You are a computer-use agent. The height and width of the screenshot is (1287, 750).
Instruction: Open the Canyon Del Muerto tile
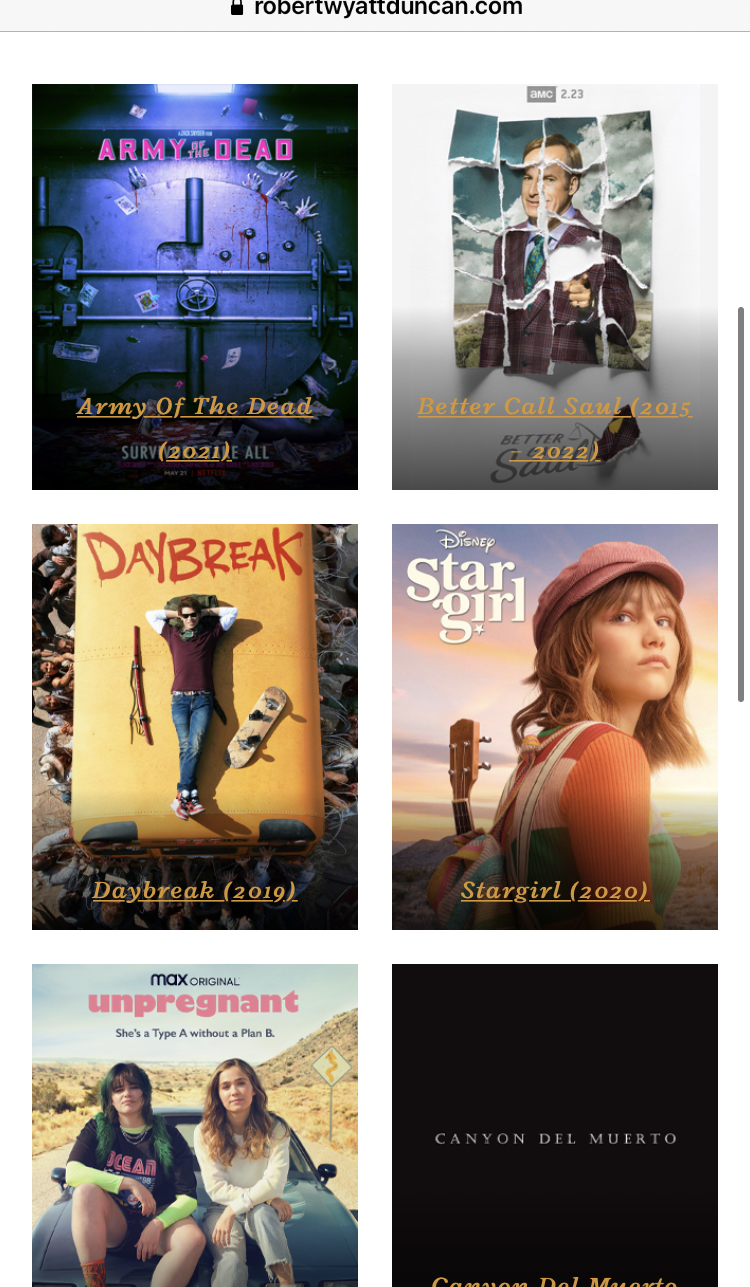pos(555,1125)
